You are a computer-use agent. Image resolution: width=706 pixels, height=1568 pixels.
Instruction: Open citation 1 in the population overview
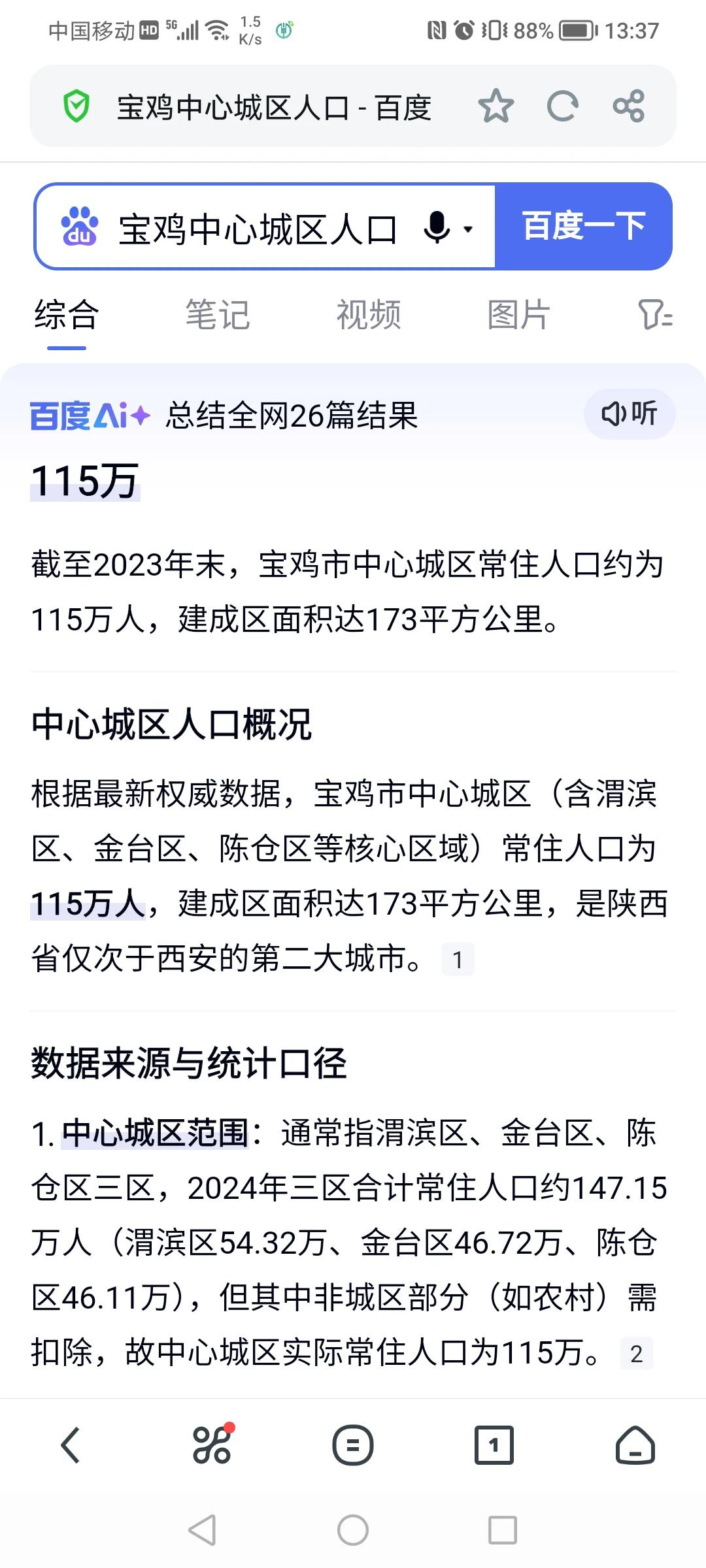[x=458, y=960]
